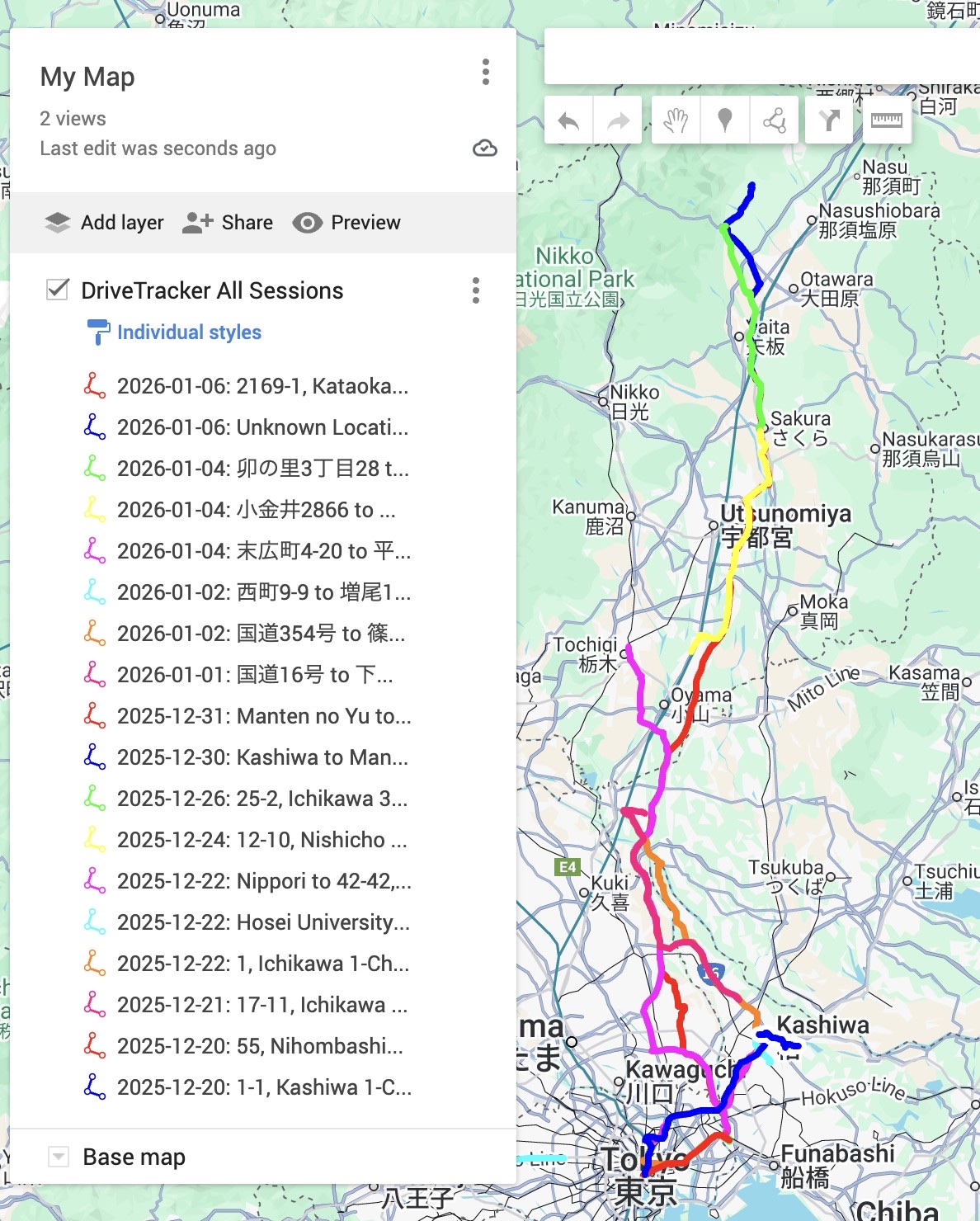Open the 2025-12-31 Manten no Yu route
Viewport: 980px width, 1221px height.
tap(264, 716)
